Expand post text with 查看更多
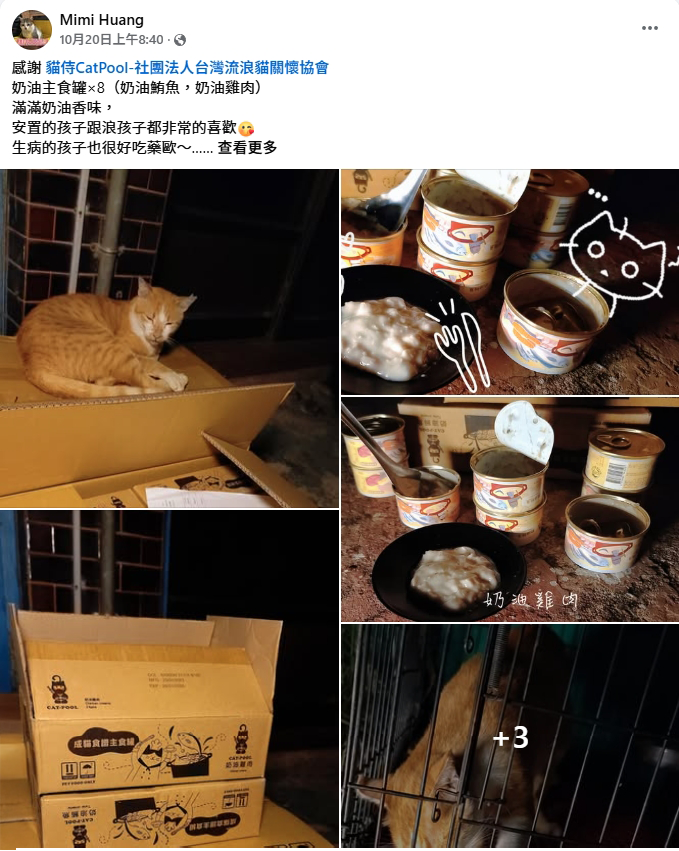Viewport: 679px width, 851px height. pyautogui.click(x=247, y=147)
